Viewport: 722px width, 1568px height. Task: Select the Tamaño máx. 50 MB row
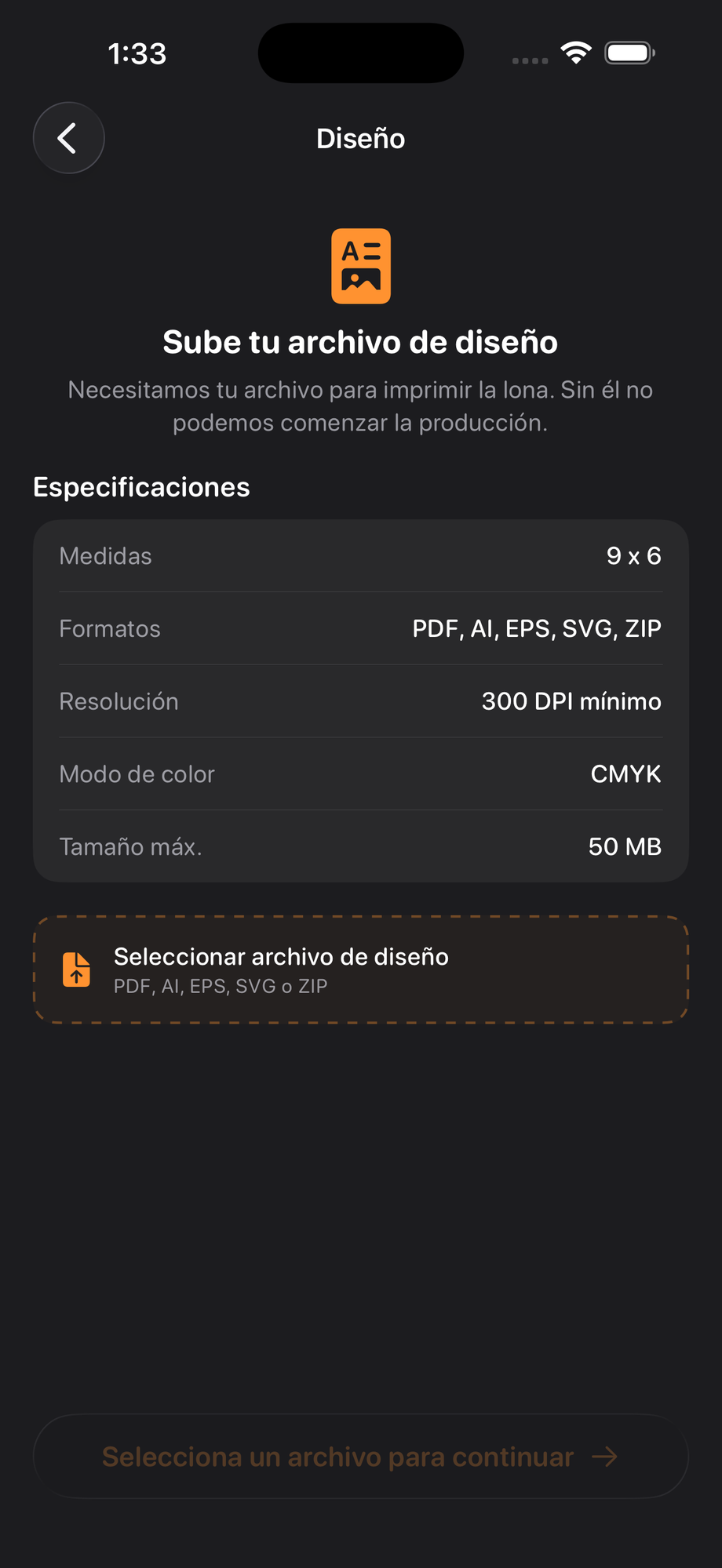(x=360, y=846)
